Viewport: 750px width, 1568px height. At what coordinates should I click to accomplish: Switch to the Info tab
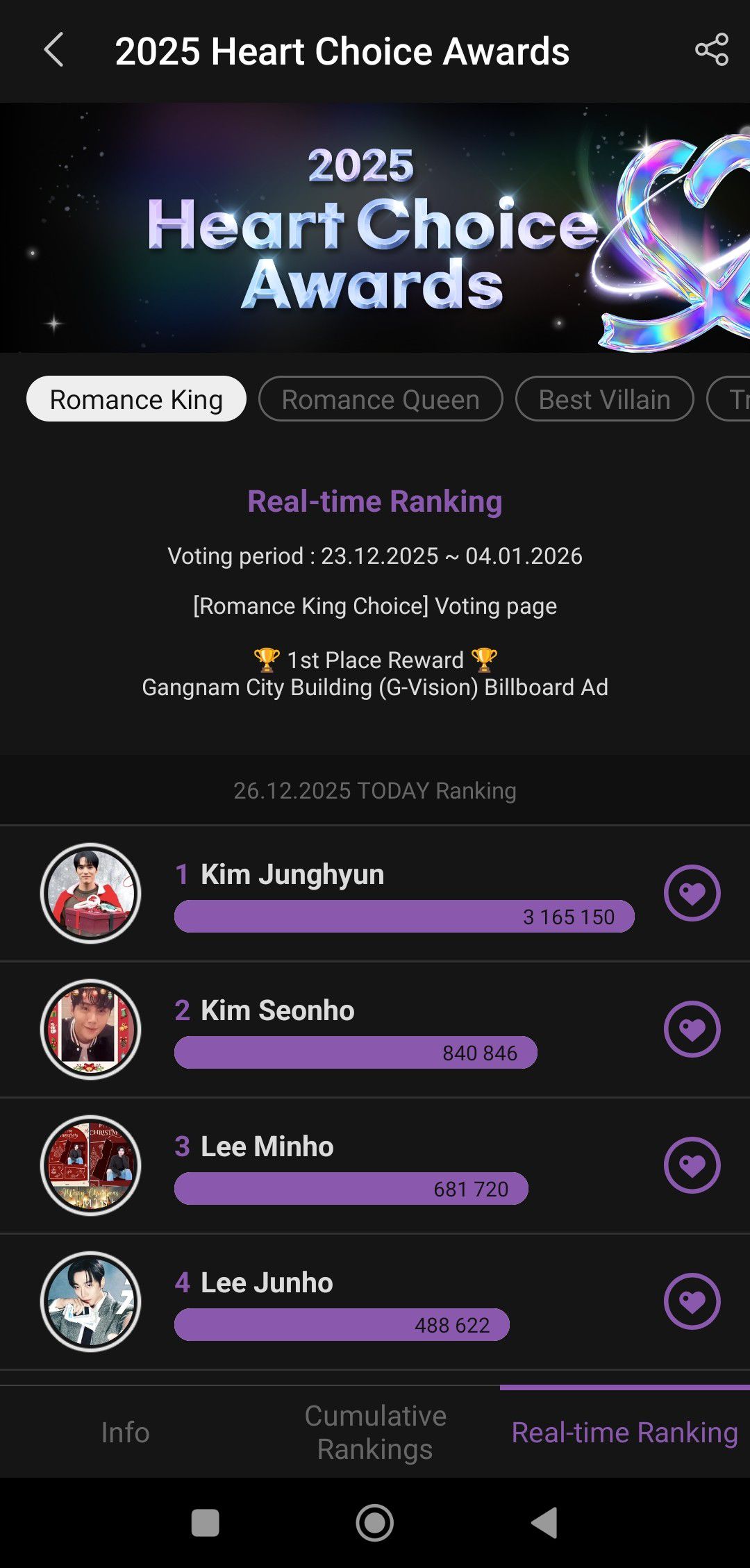pos(125,1432)
